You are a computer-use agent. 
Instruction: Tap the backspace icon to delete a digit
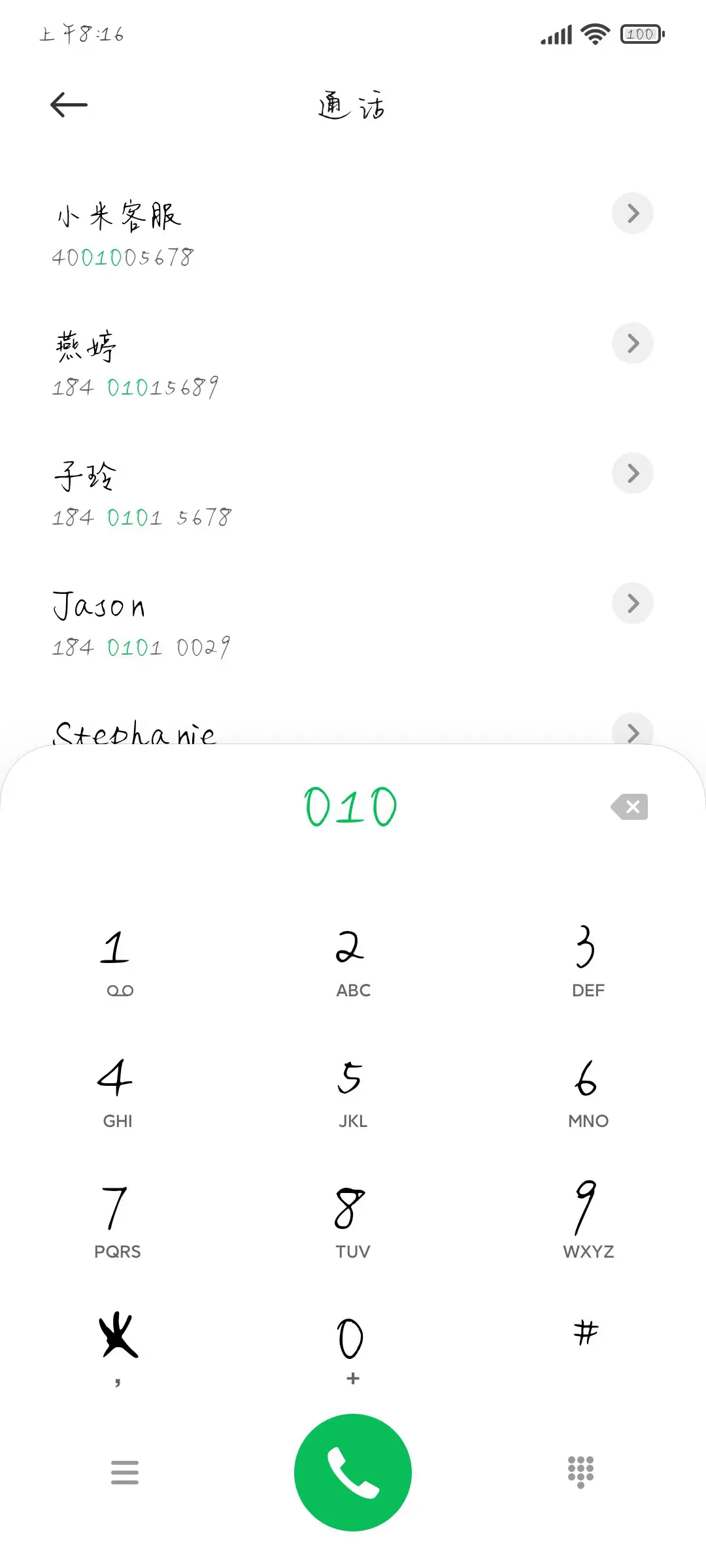(x=630, y=806)
